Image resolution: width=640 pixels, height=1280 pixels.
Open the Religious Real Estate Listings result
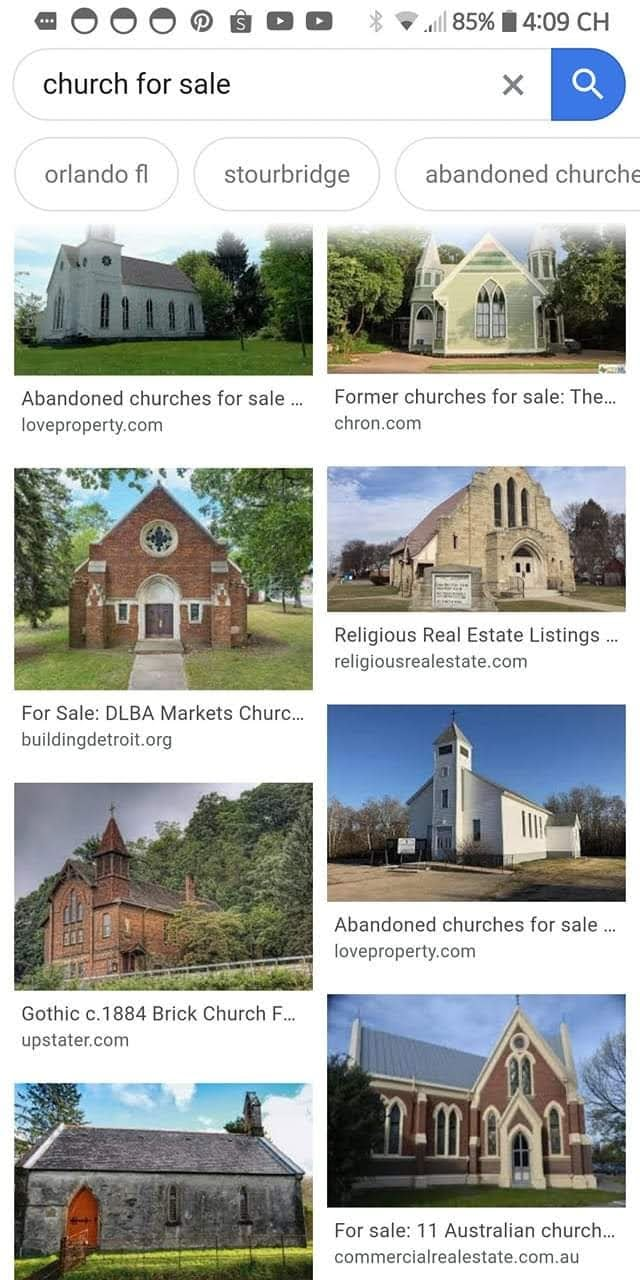pos(476,539)
